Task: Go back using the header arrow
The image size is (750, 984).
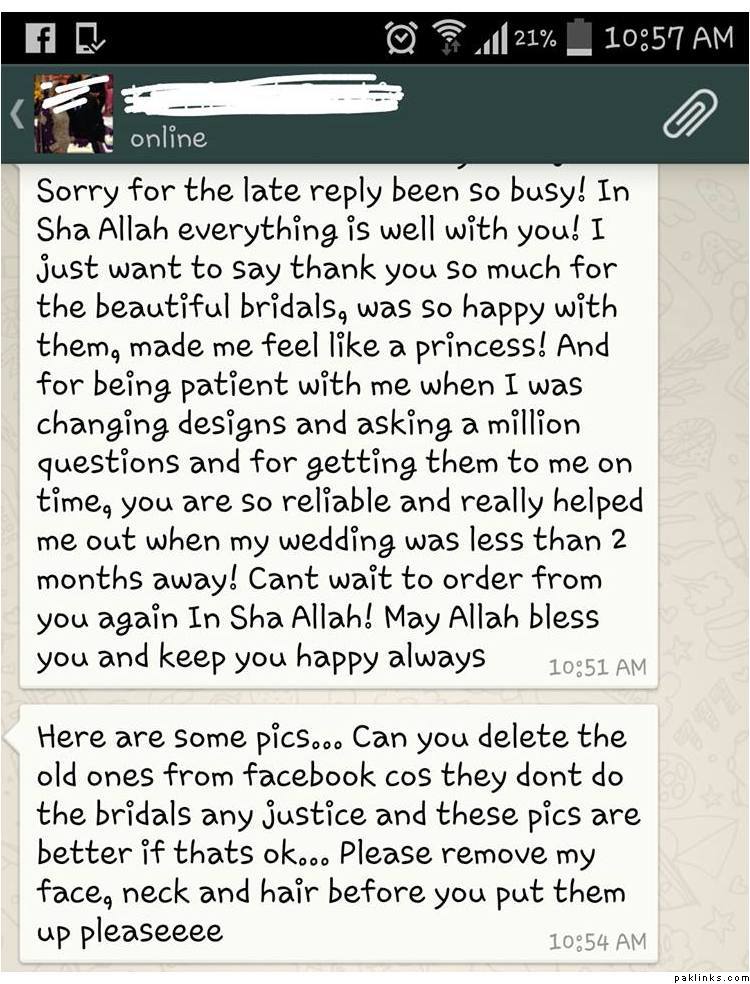Action: pyautogui.click(x=16, y=114)
